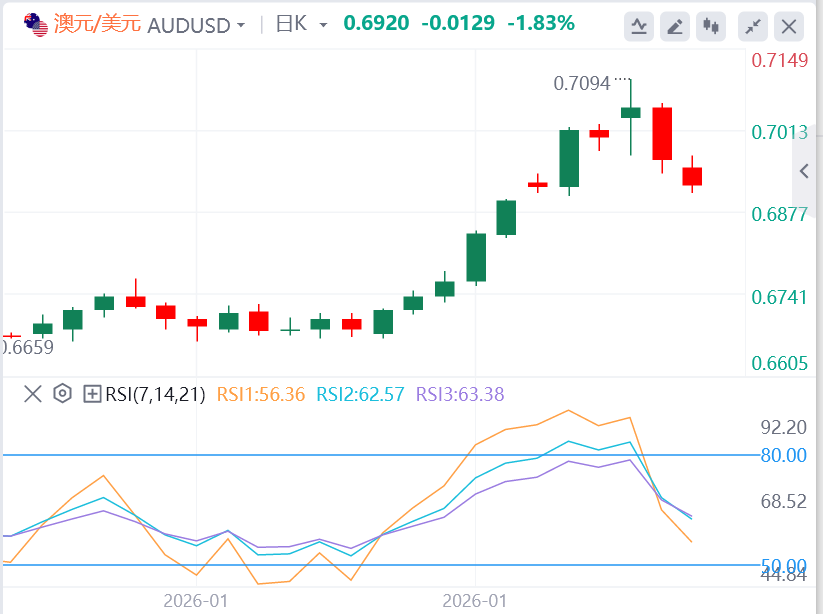Tap the plus icon beside RSI(7,14,21)
This screenshot has height=614, width=823.
[92, 394]
